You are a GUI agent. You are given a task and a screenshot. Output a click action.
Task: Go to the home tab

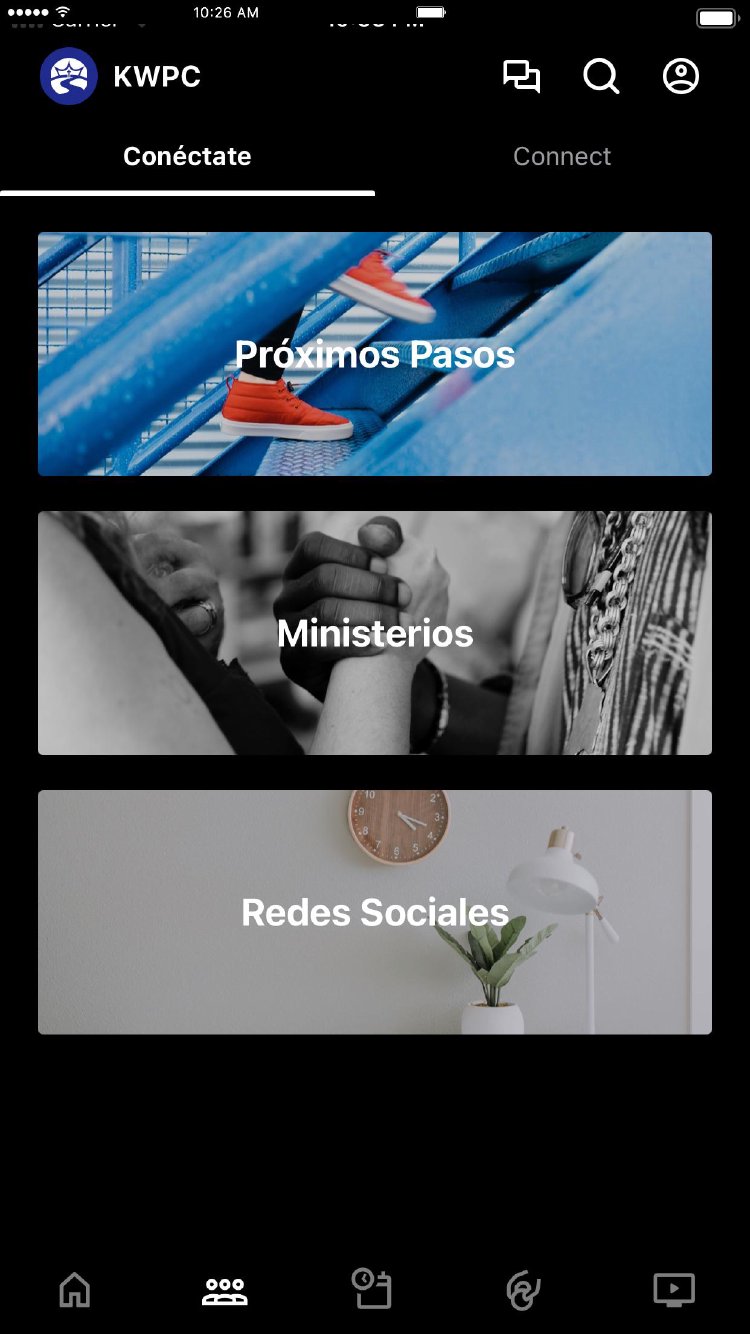(75, 1290)
